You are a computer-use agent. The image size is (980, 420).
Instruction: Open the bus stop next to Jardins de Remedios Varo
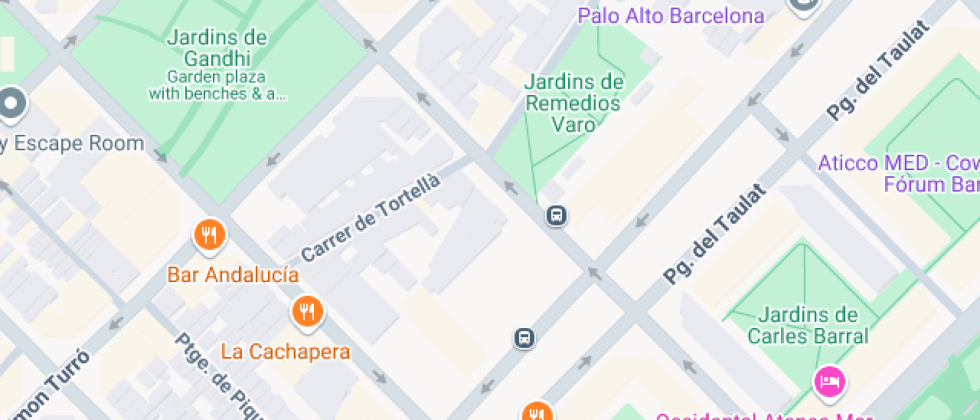(x=556, y=215)
